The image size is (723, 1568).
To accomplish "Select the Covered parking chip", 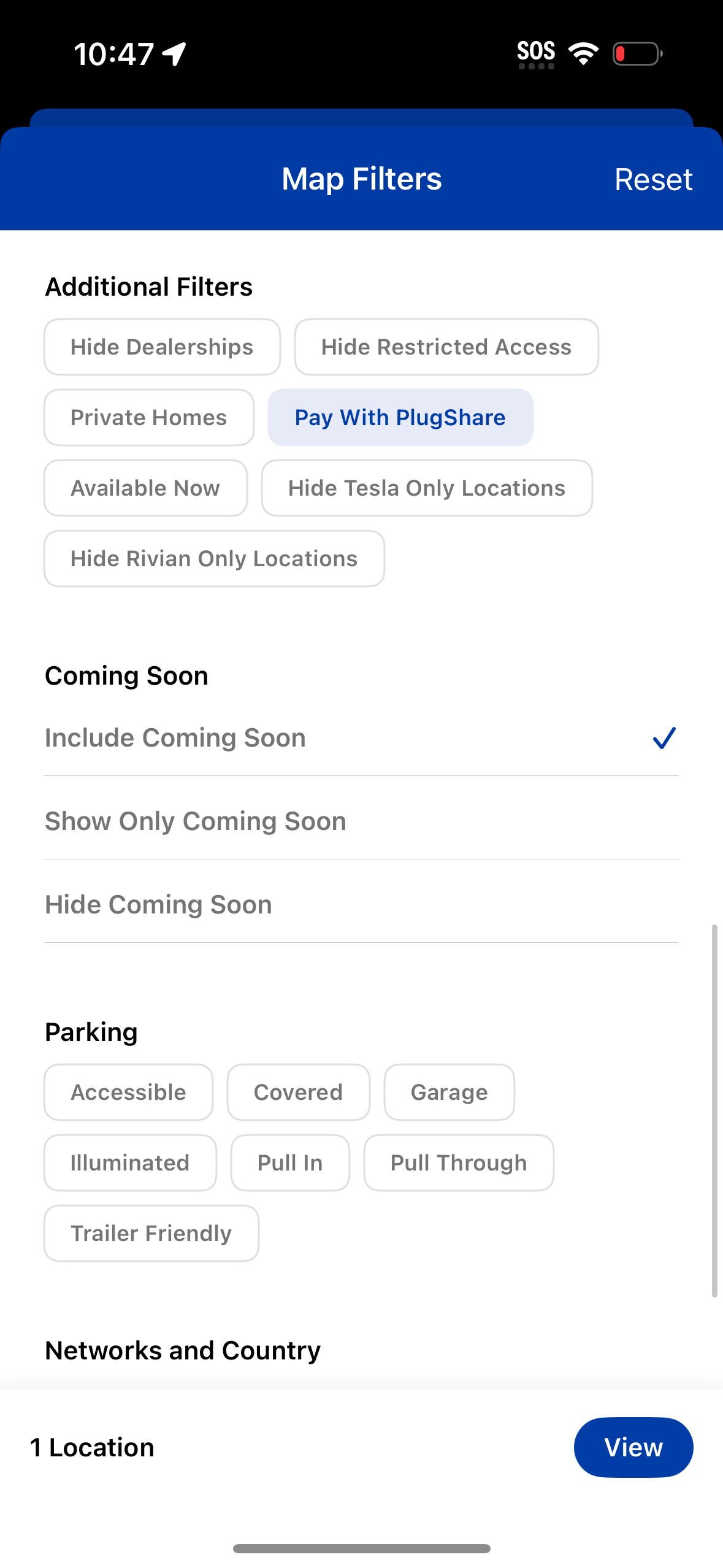I will tap(298, 1093).
